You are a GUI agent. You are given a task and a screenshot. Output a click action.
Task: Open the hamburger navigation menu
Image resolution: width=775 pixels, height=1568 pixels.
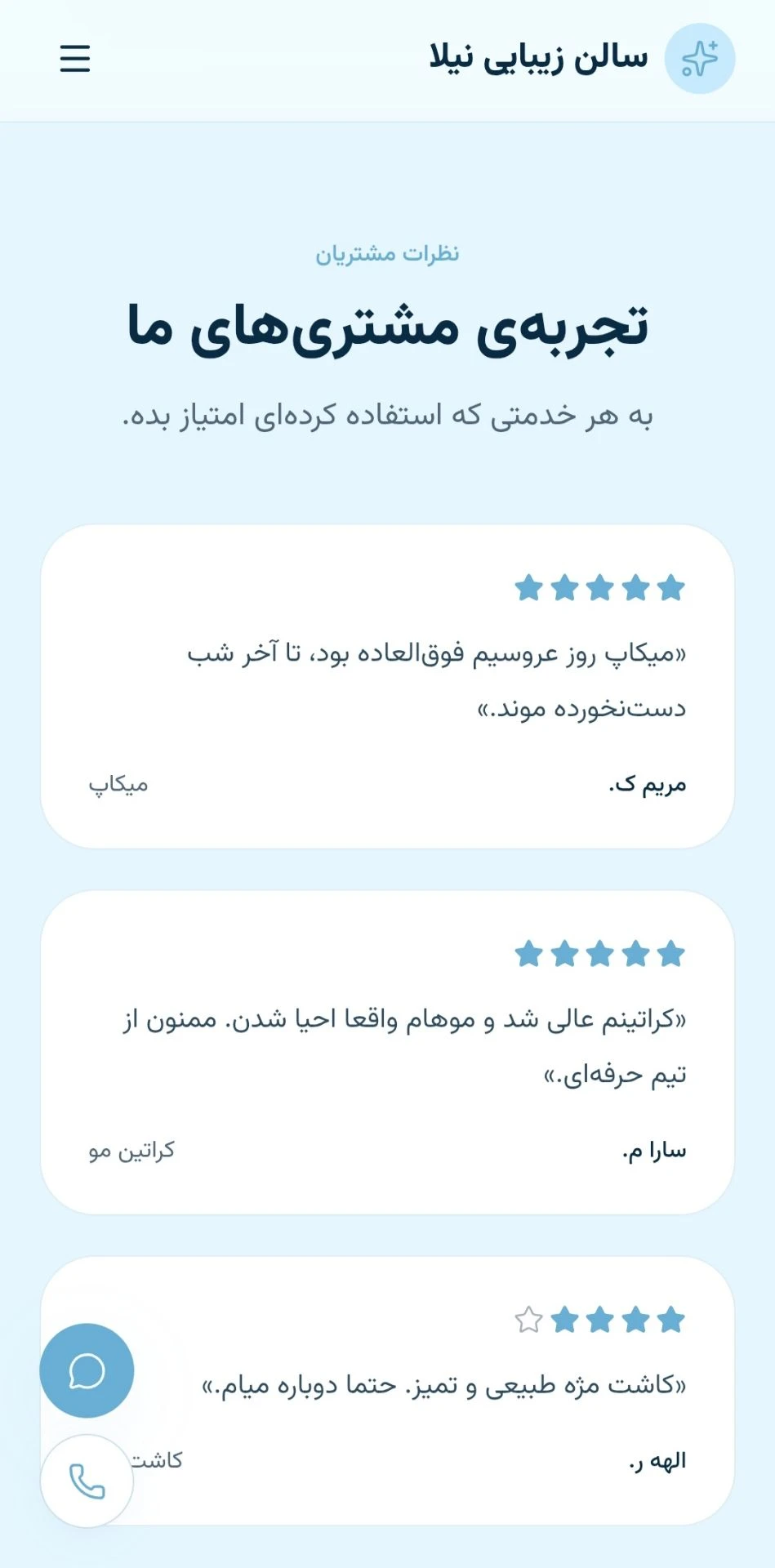click(75, 59)
